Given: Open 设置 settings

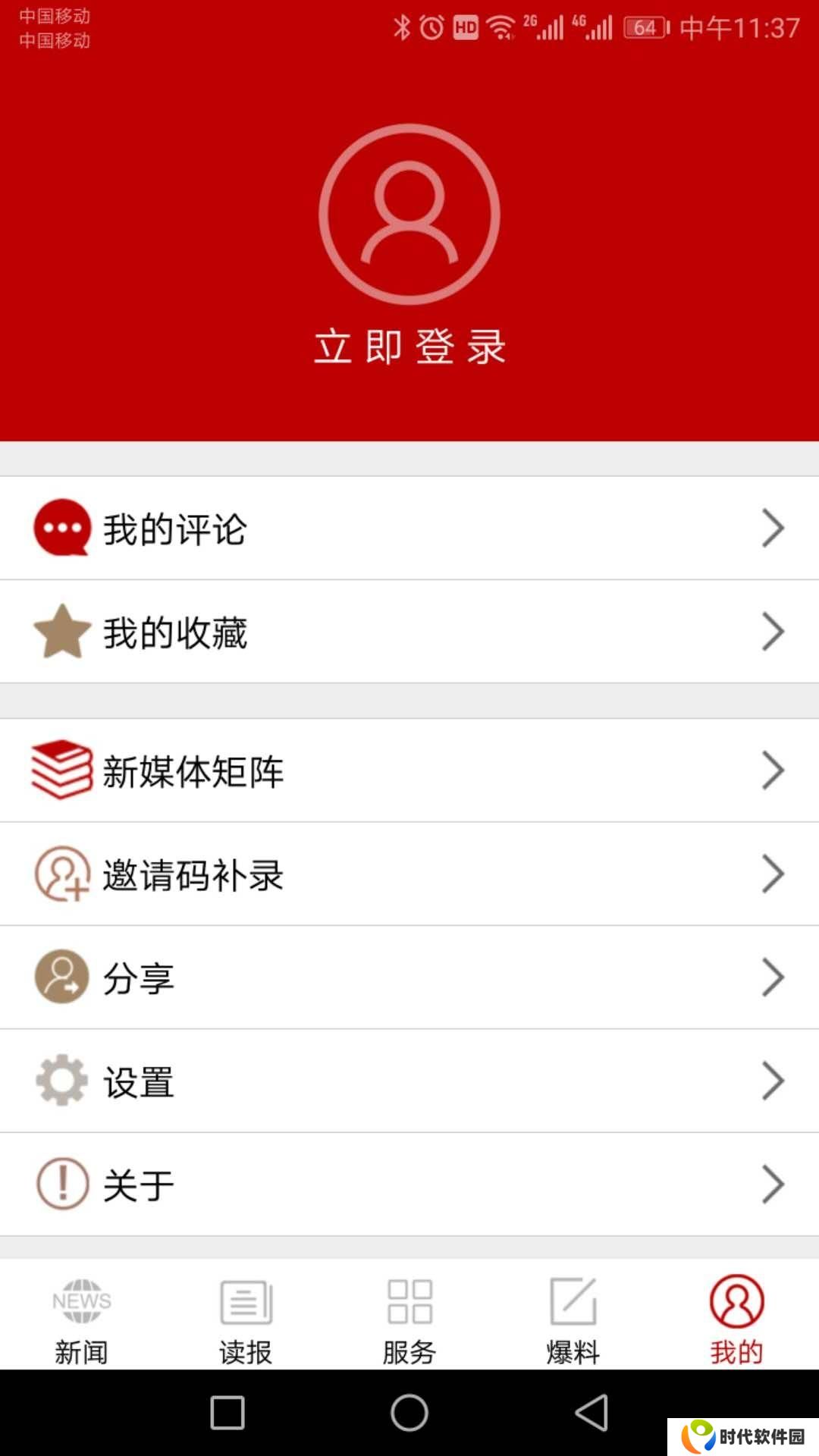Looking at the screenshot, I should point(409,1081).
